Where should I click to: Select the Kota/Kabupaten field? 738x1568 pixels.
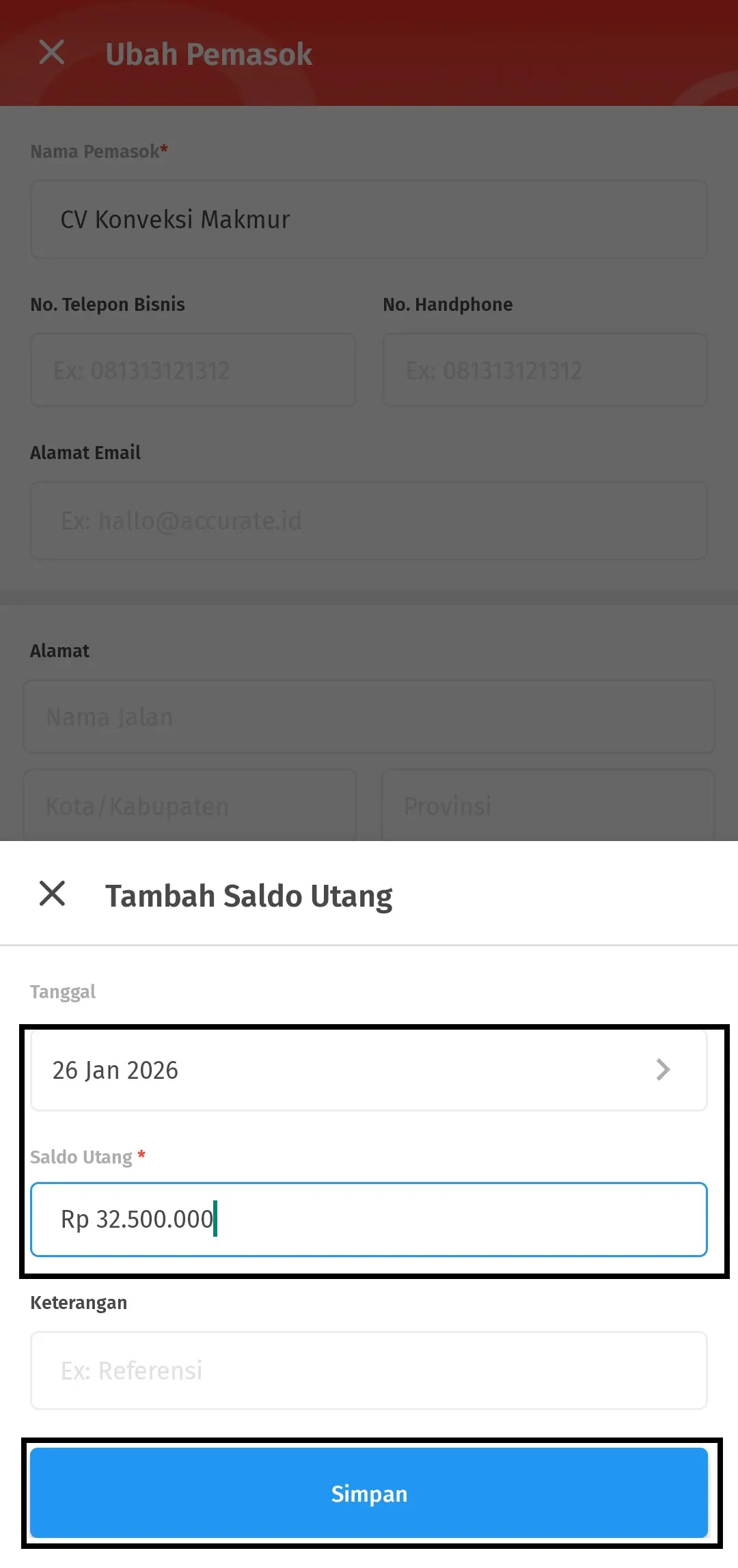point(190,806)
